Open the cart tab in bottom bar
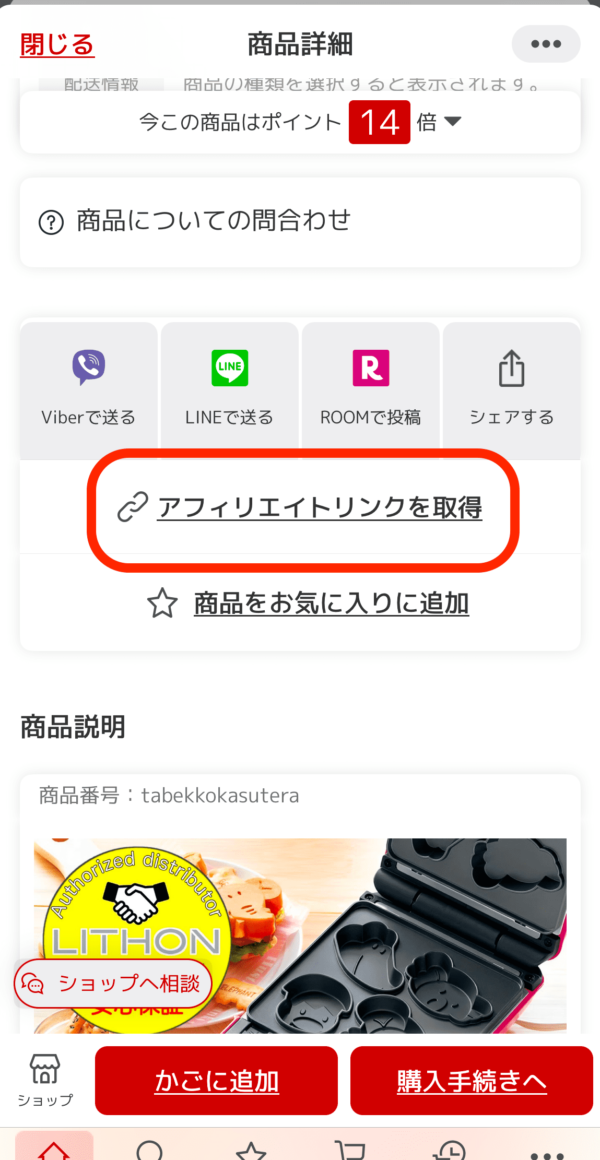The width and height of the screenshot is (600, 1160). coord(350,1150)
